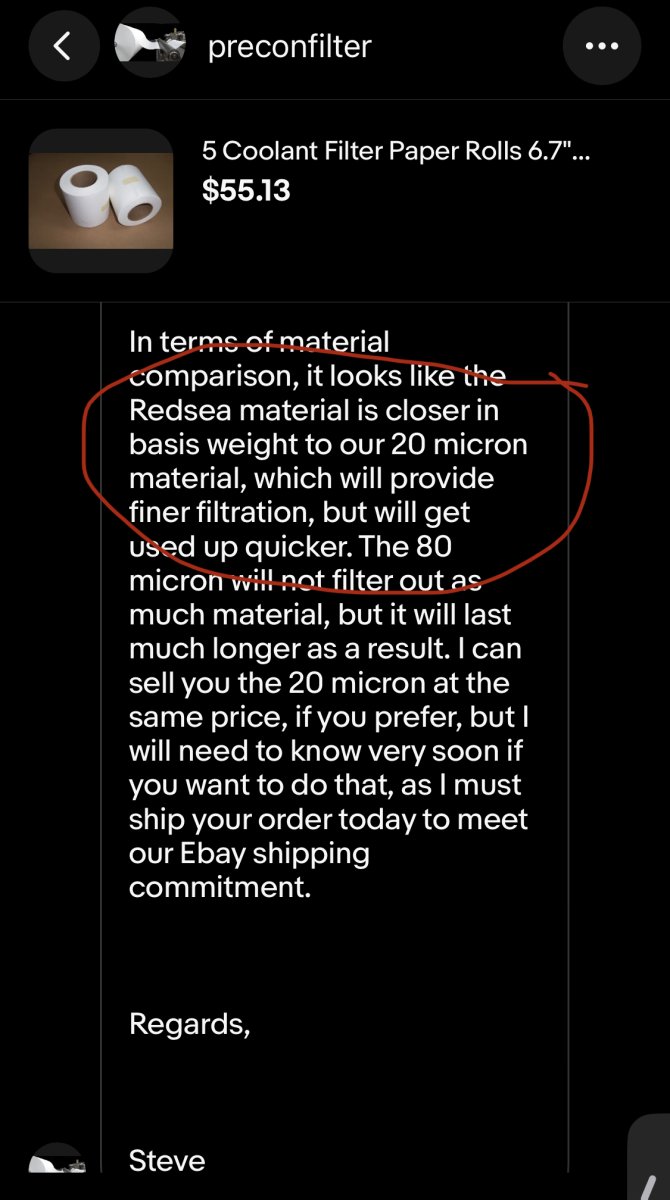
Task: Go back using the top-left arrow
Action: tap(63, 46)
